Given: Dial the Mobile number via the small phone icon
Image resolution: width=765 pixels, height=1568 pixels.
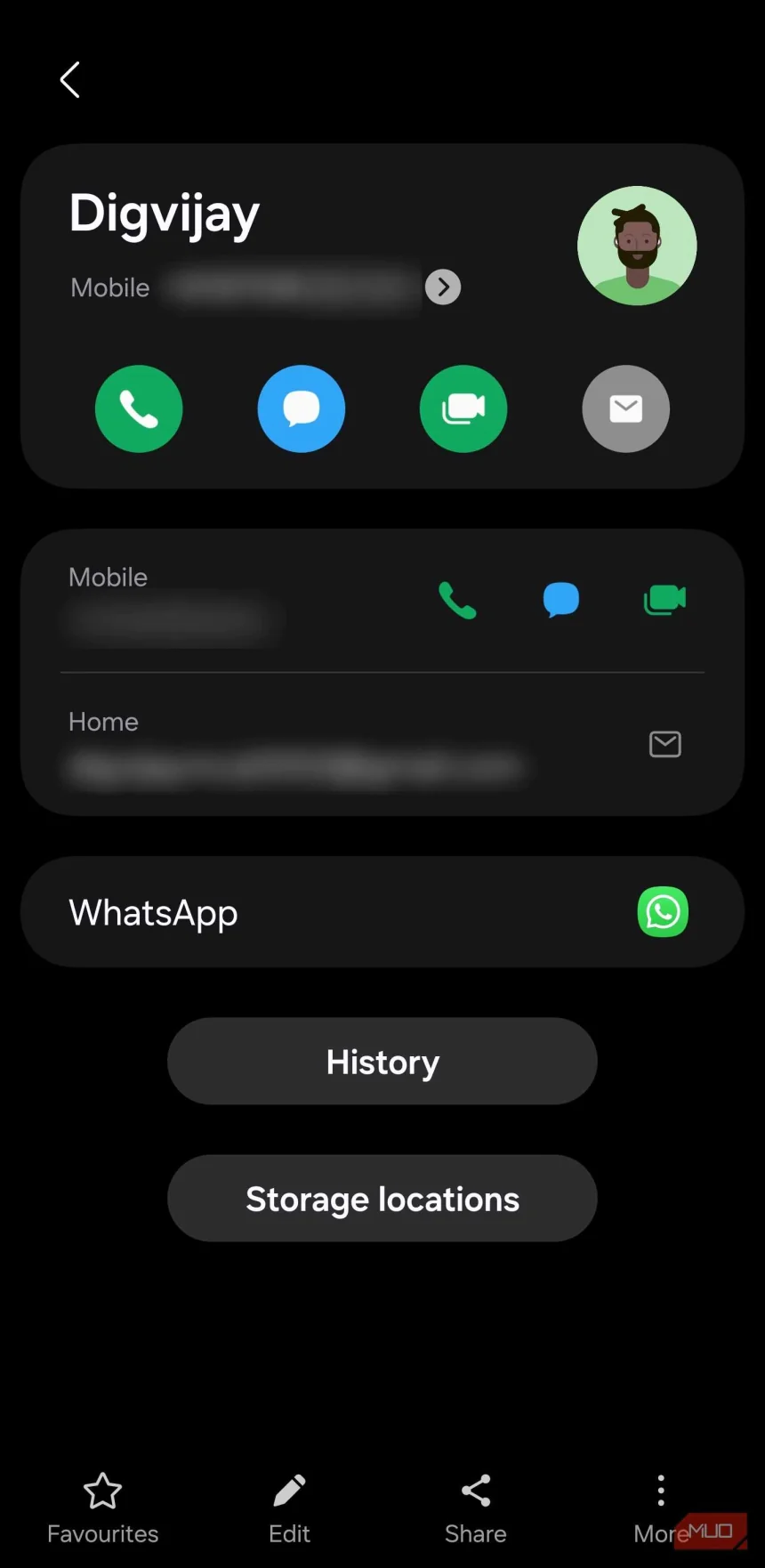Looking at the screenshot, I should [x=457, y=601].
